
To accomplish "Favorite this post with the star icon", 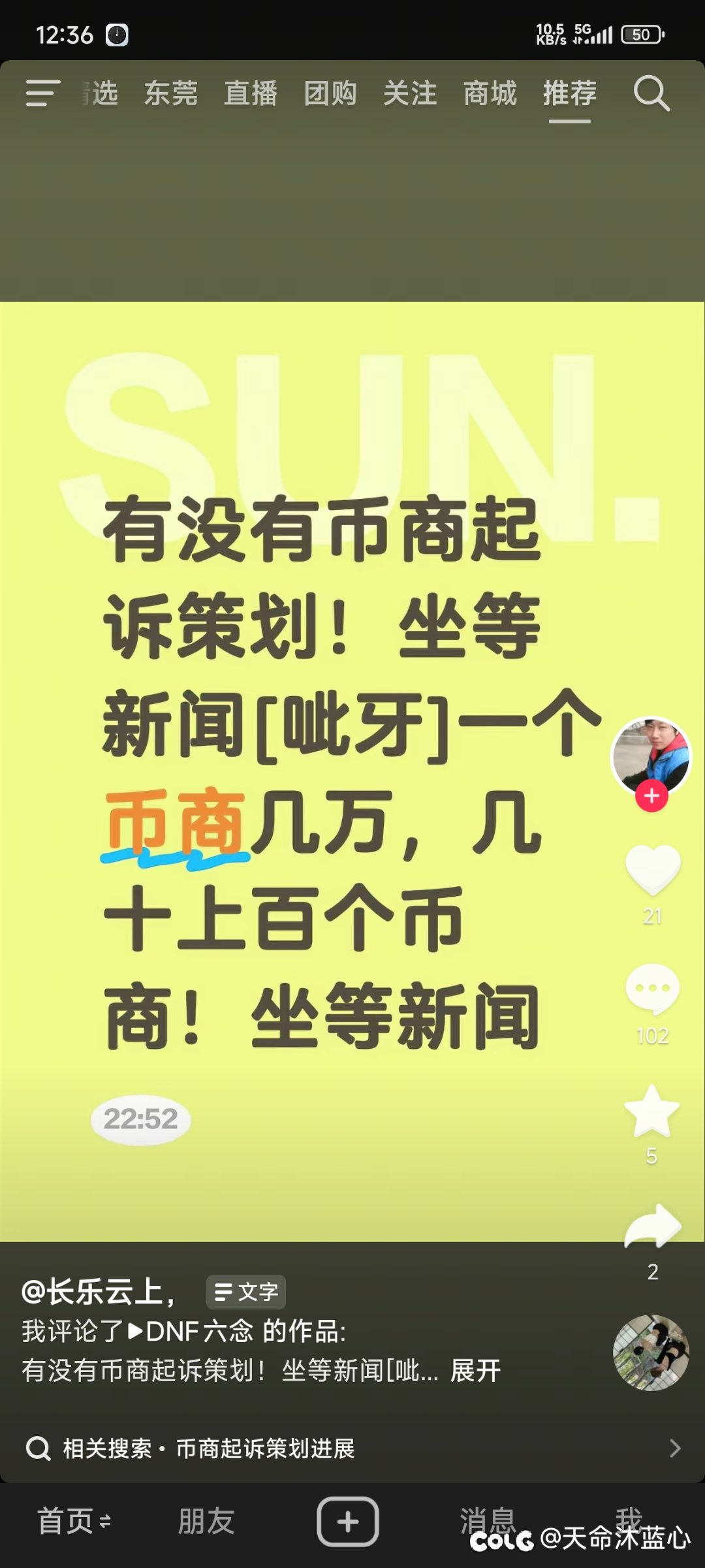I will click(651, 1111).
